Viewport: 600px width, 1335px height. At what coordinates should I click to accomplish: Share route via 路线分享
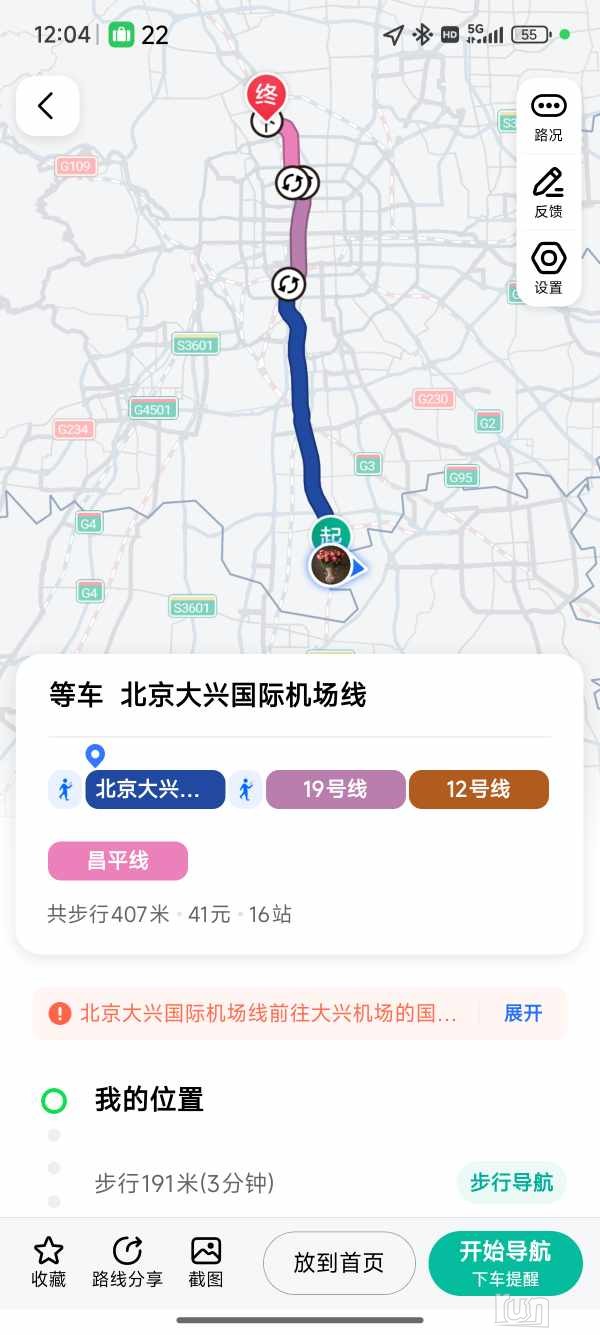[x=127, y=1263]
